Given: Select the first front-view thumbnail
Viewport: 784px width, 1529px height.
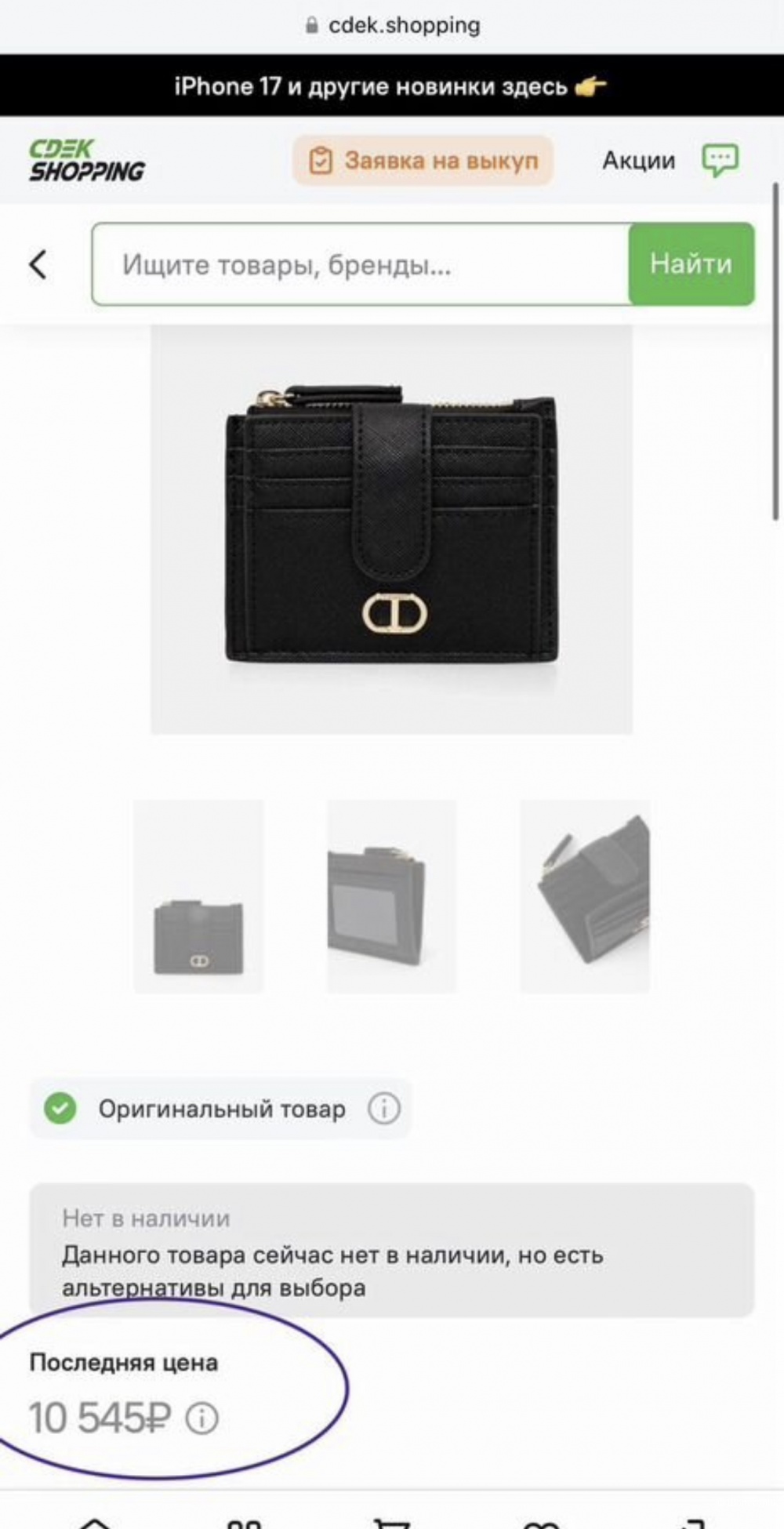Looking at the screenshot, I should 198,896.
